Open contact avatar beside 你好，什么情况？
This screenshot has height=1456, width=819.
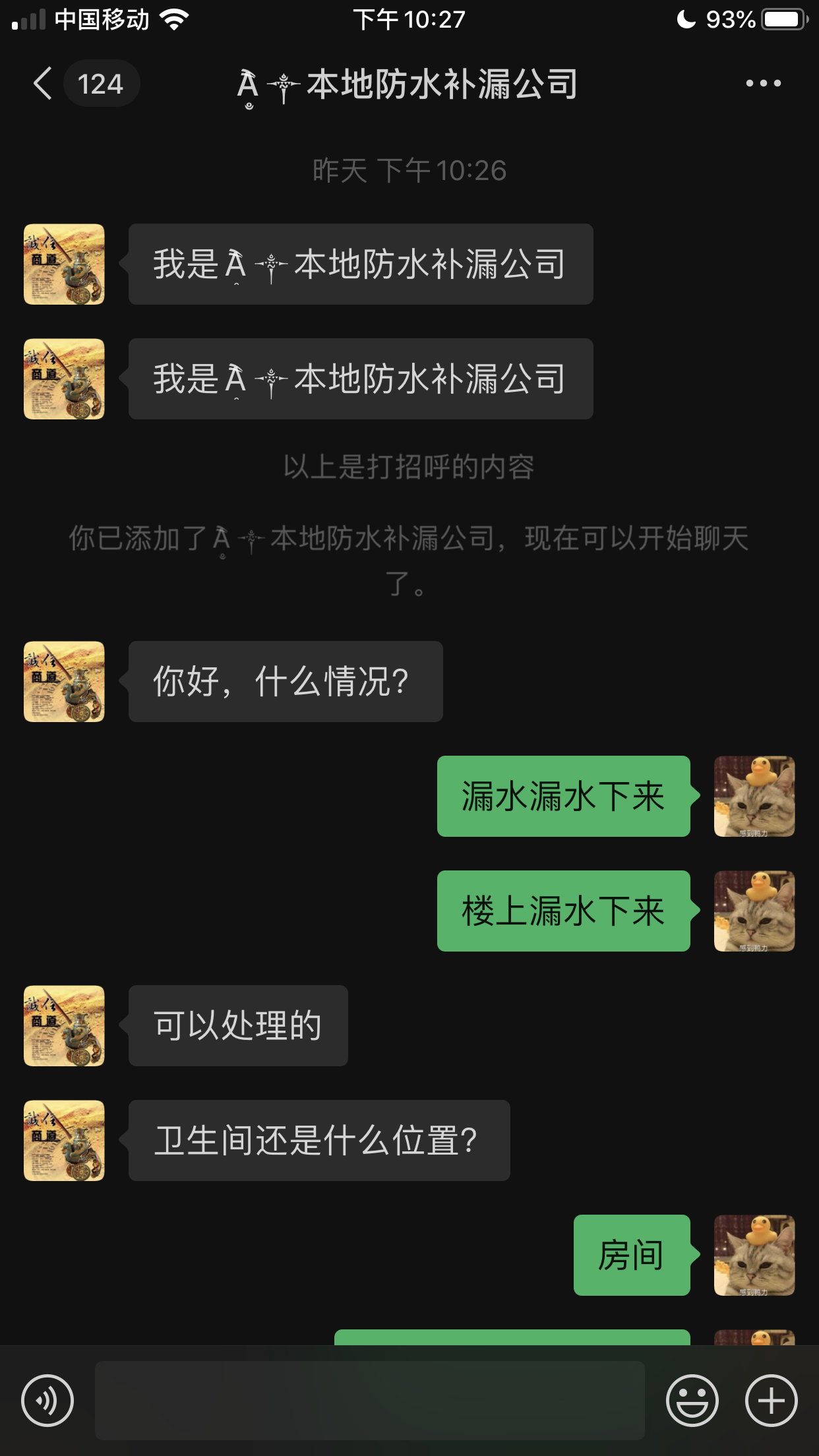(x=64, y=681)
